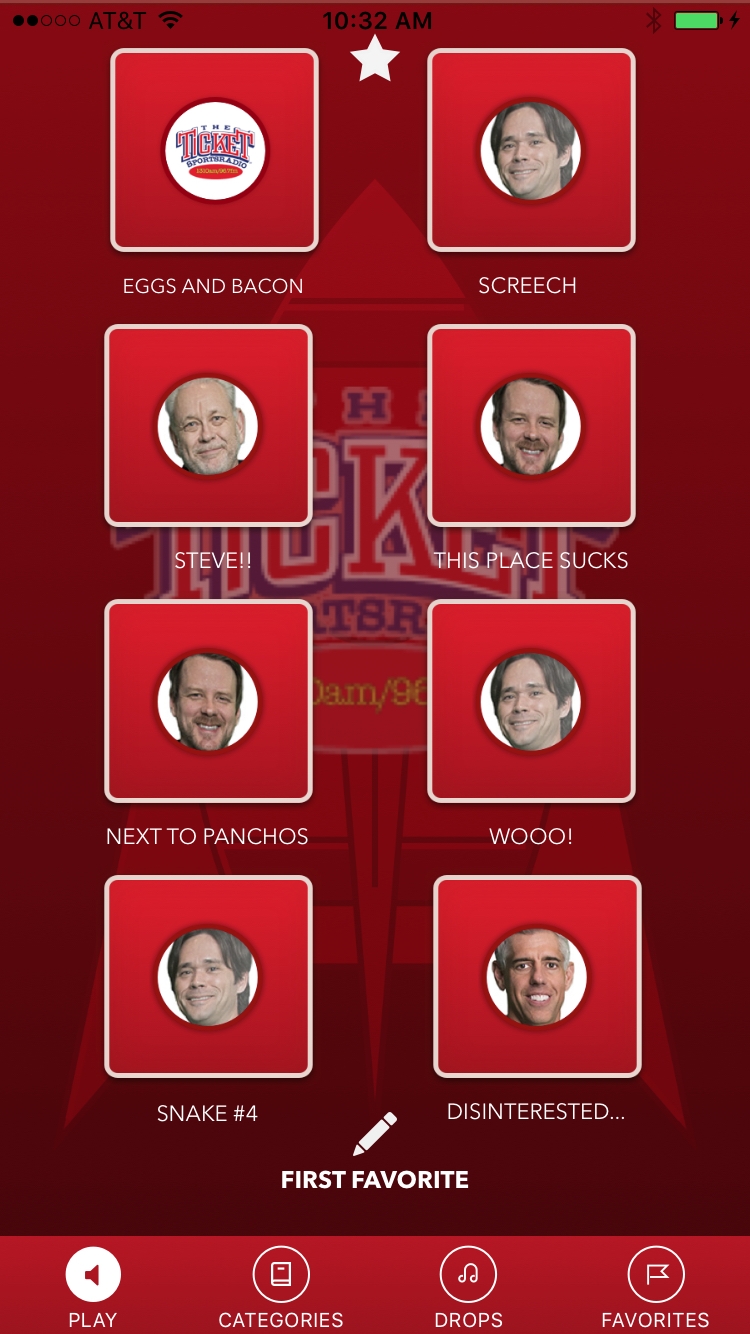Edit the First Favorite board with pencil
Image resolution: width=750 pixels, height=1334 pixels.
coord(375,1134)
